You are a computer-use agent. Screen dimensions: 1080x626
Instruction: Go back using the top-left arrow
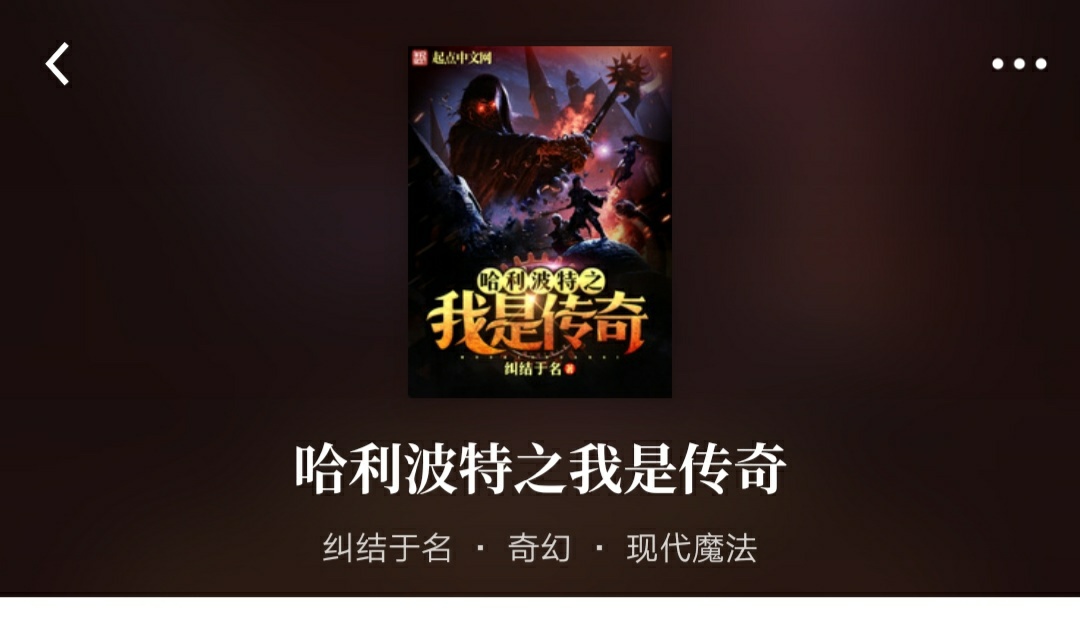click(x=58, y=64)
